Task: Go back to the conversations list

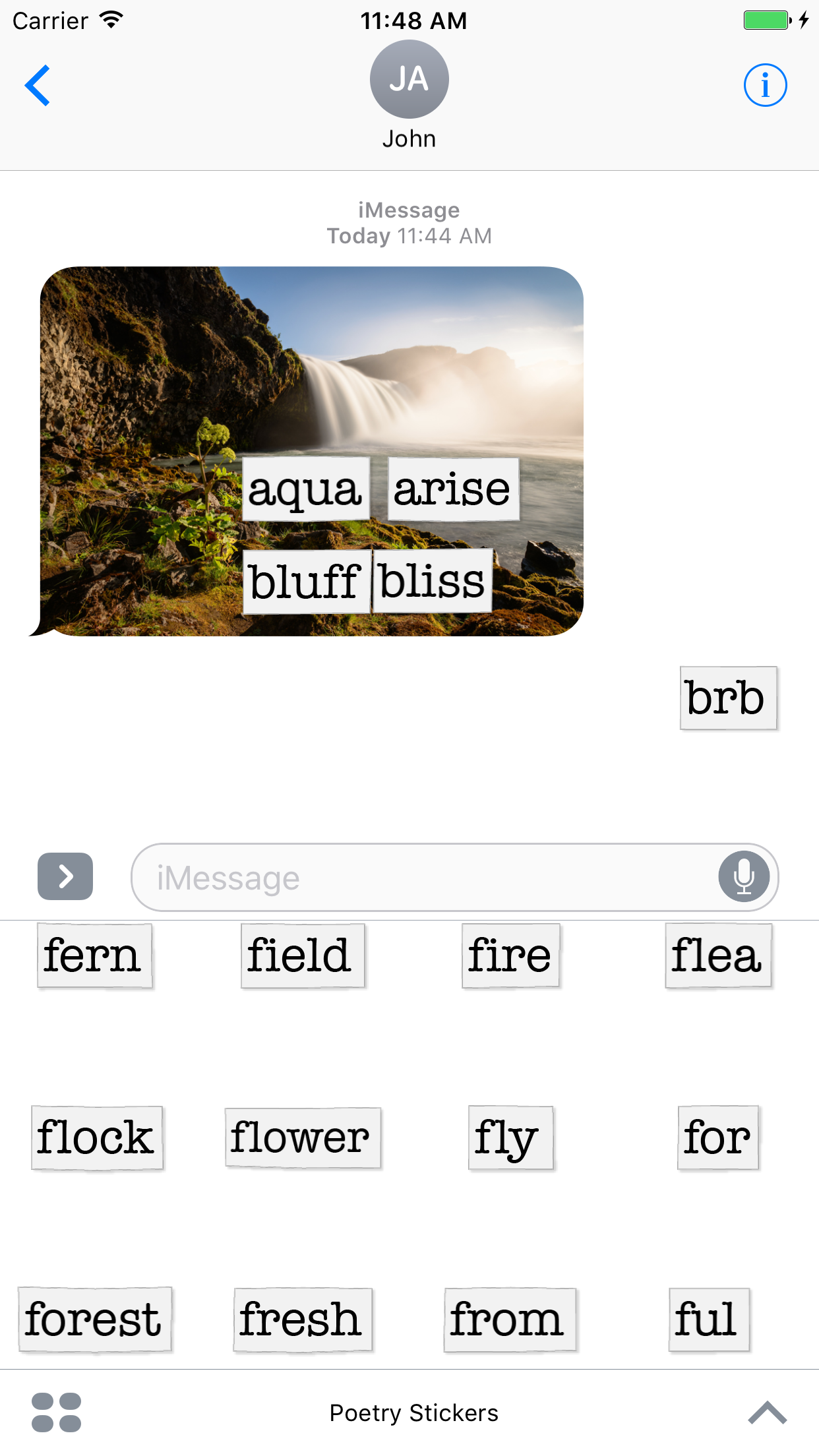Action: [38, 85]
